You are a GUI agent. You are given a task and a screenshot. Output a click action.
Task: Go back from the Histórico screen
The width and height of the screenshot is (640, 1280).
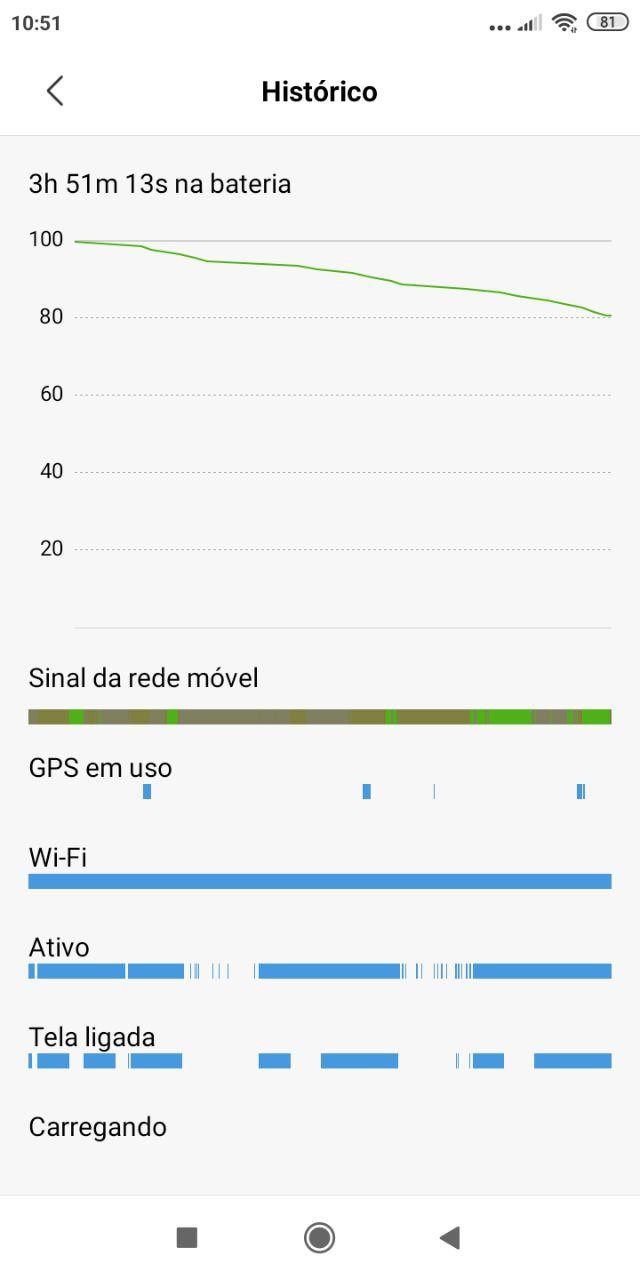55,91
